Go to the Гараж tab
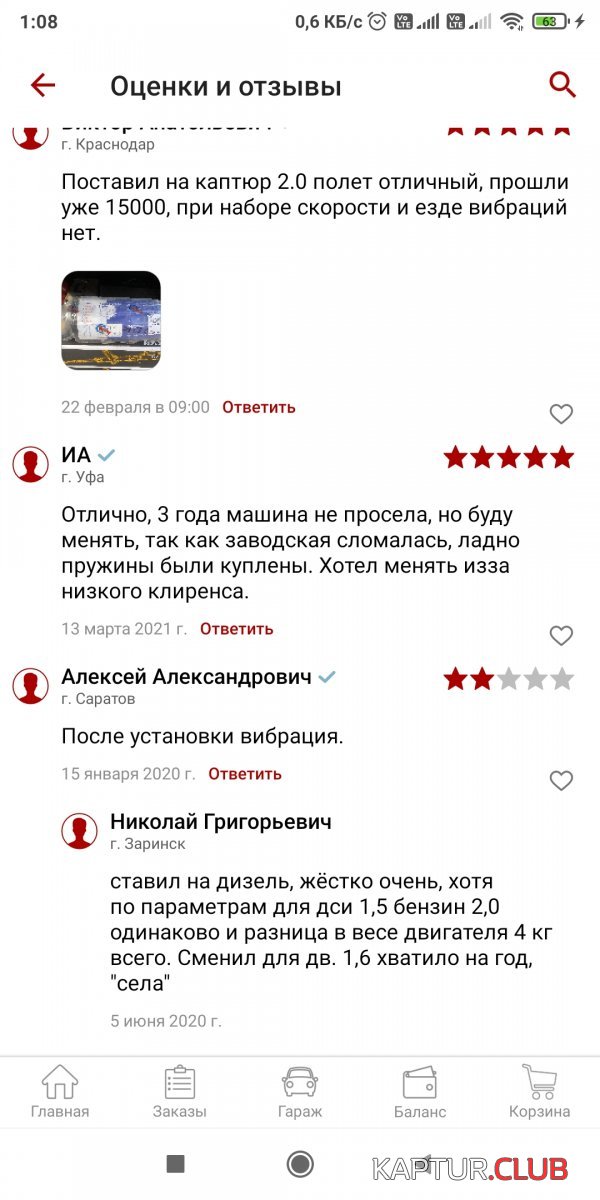 300,1091
